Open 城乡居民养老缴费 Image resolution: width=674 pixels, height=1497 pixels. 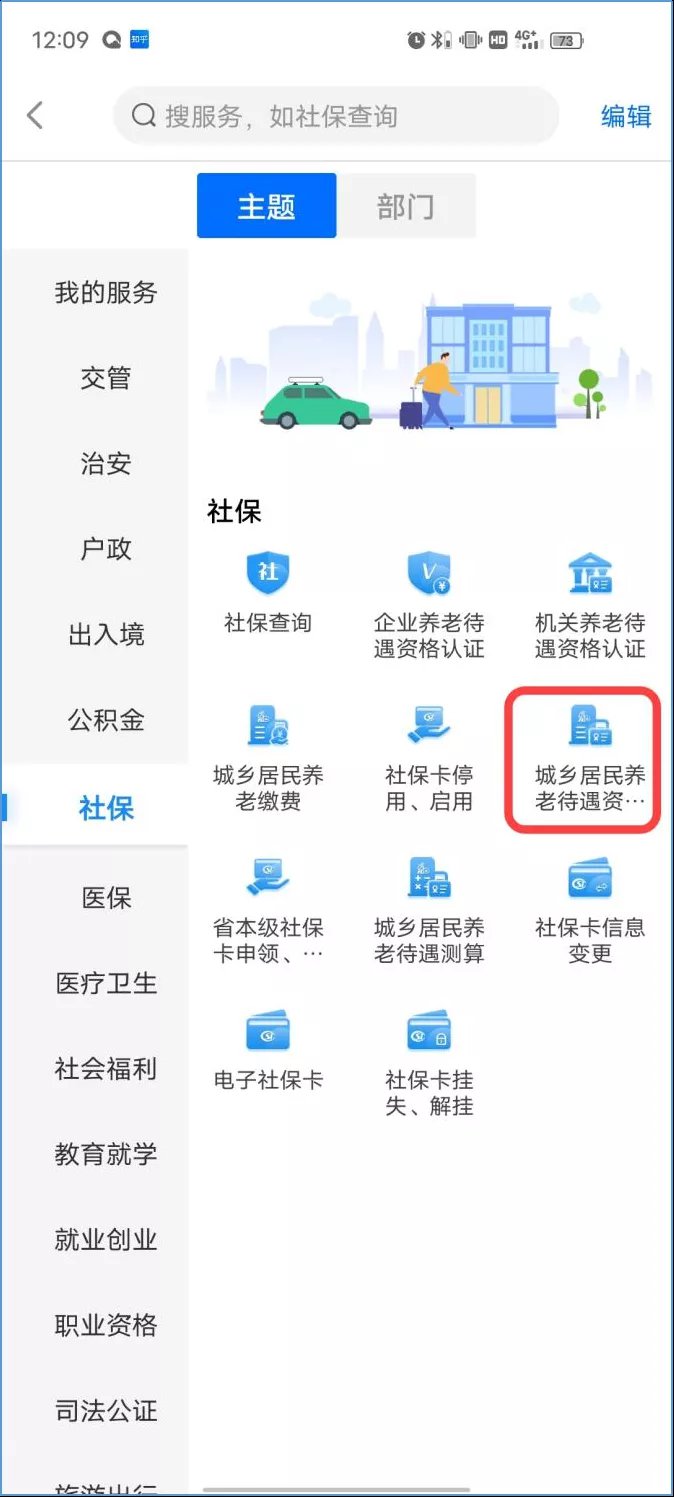click(268, 759)
